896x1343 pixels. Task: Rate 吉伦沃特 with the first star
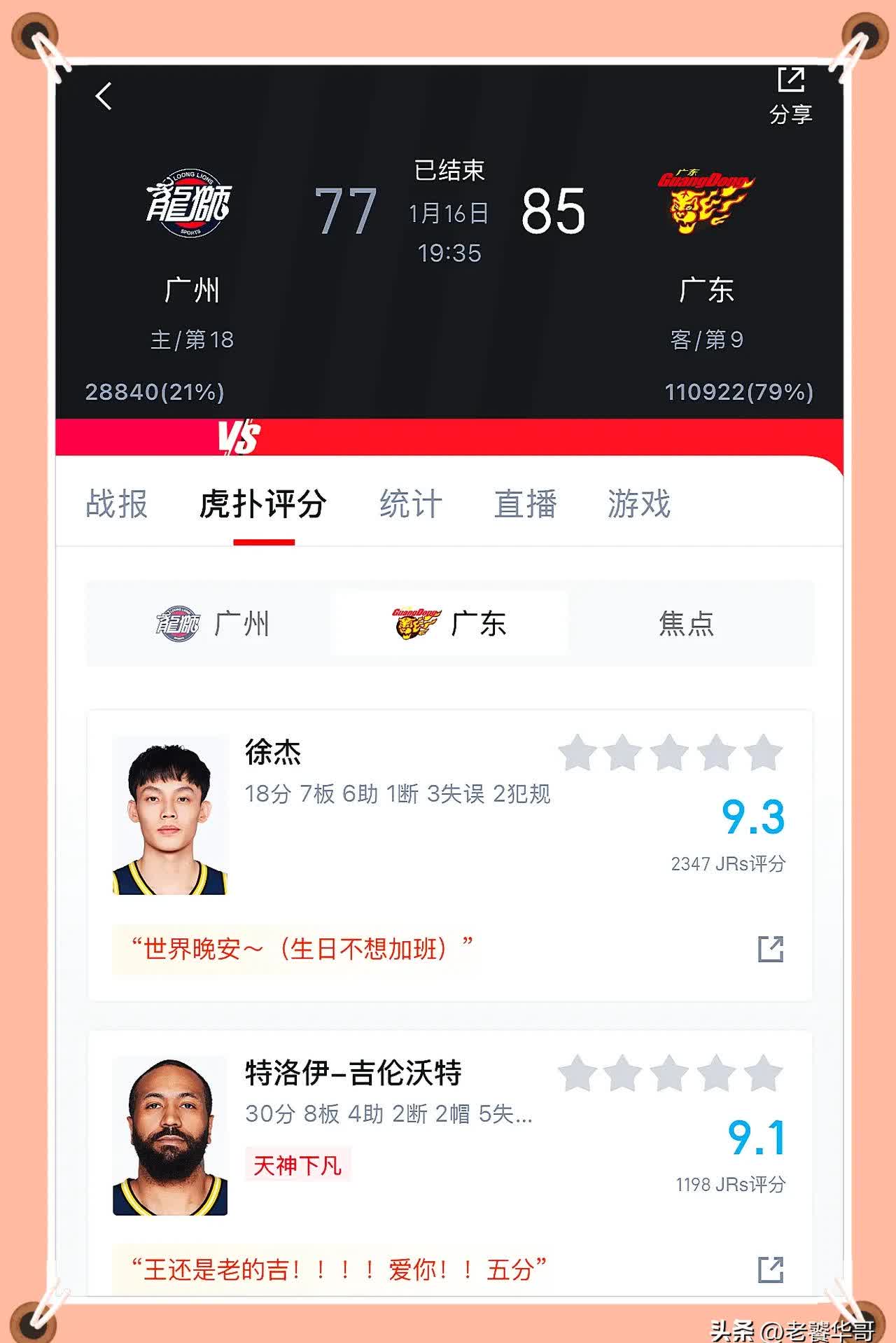(579, 1070)
